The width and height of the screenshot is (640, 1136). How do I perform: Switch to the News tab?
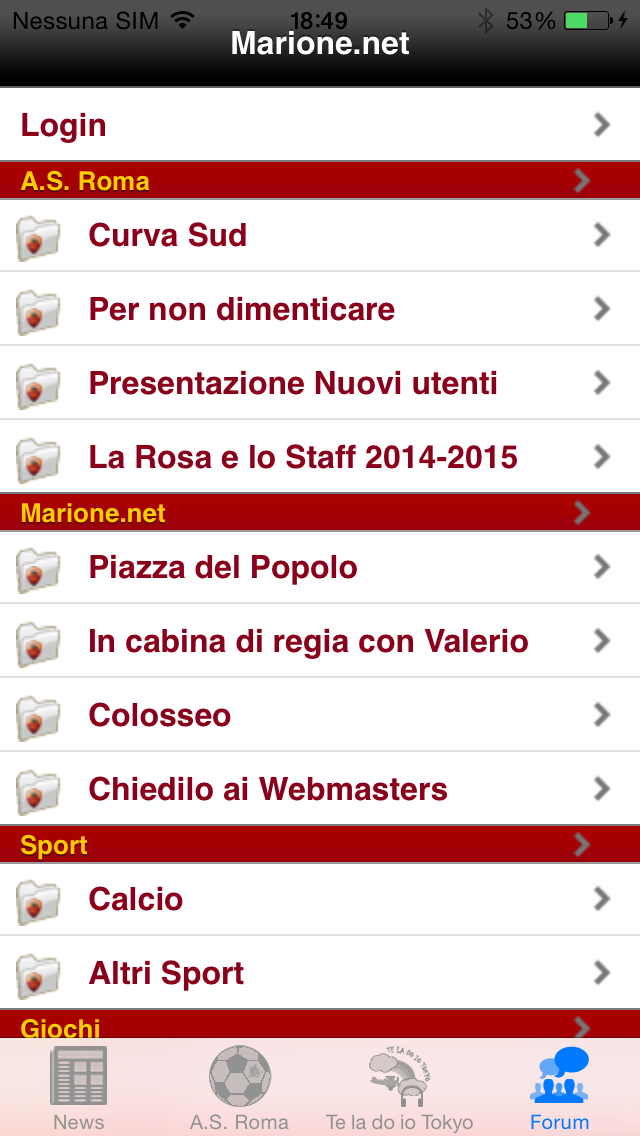pyautogui.click(x=79, y=1088)
